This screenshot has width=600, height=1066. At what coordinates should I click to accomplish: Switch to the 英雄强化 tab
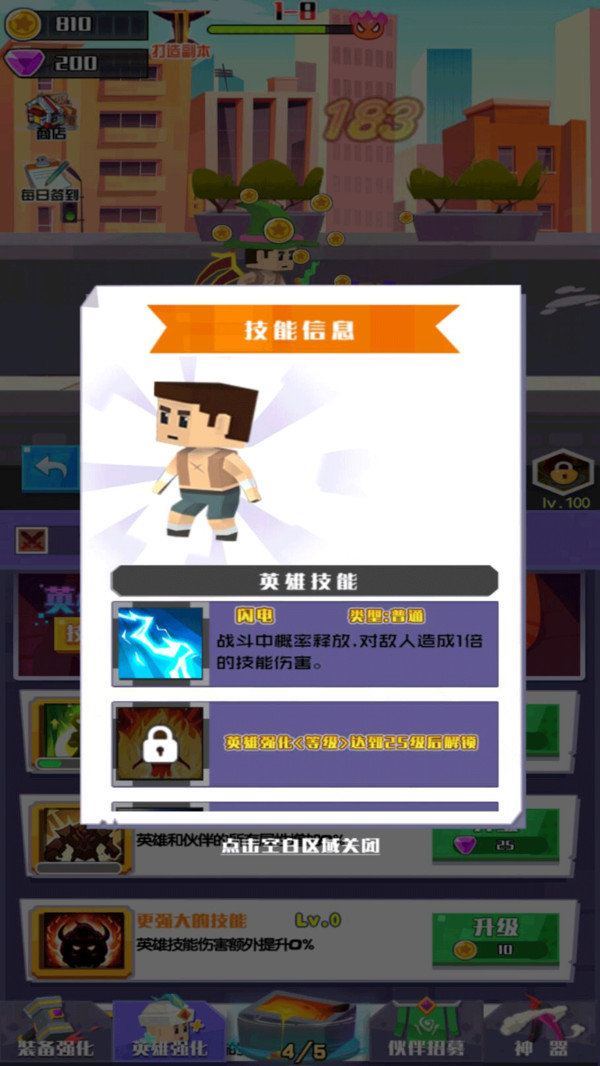(x=168, y=1030)
